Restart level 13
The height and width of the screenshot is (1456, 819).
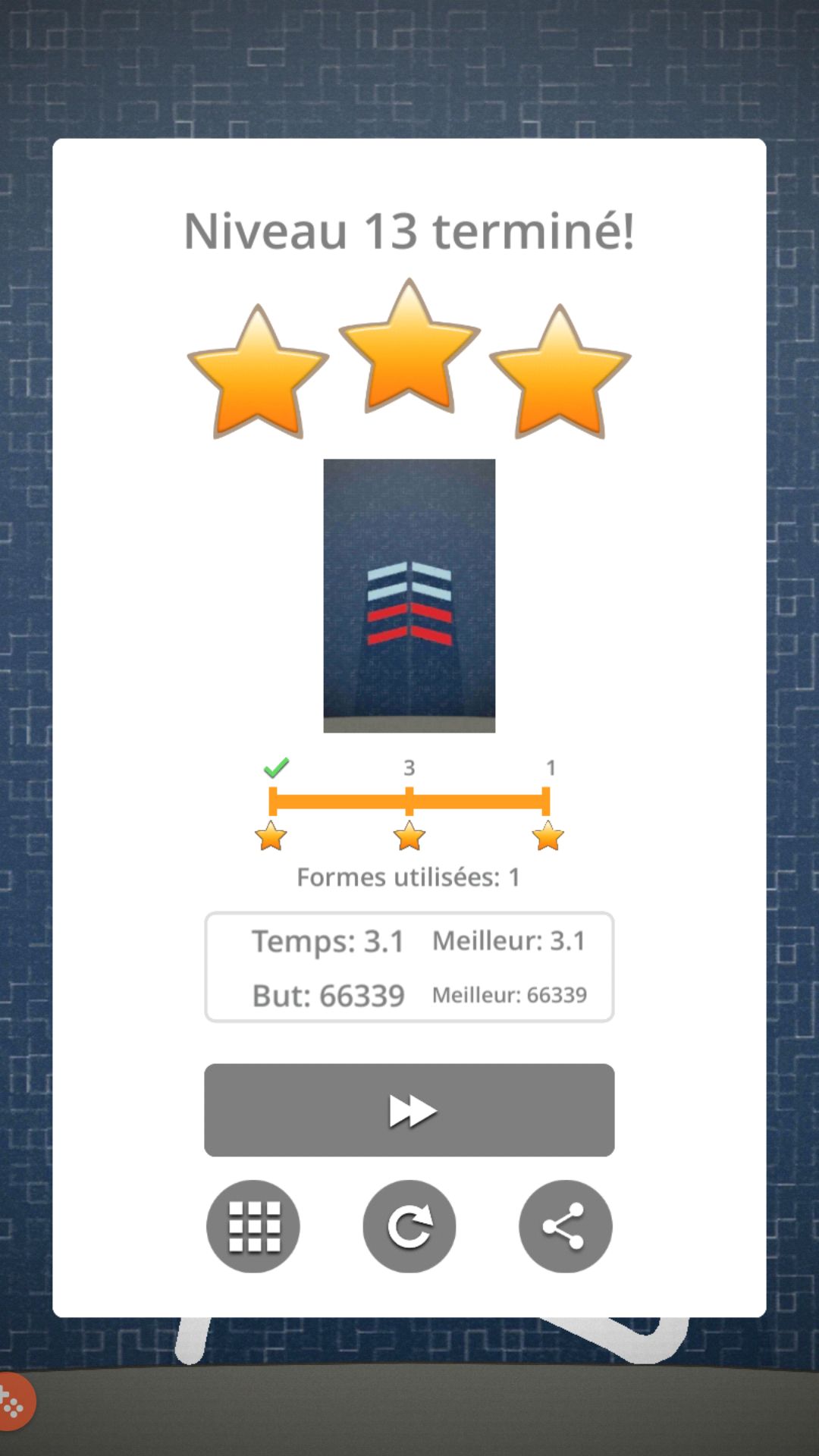coord(409,1225)
